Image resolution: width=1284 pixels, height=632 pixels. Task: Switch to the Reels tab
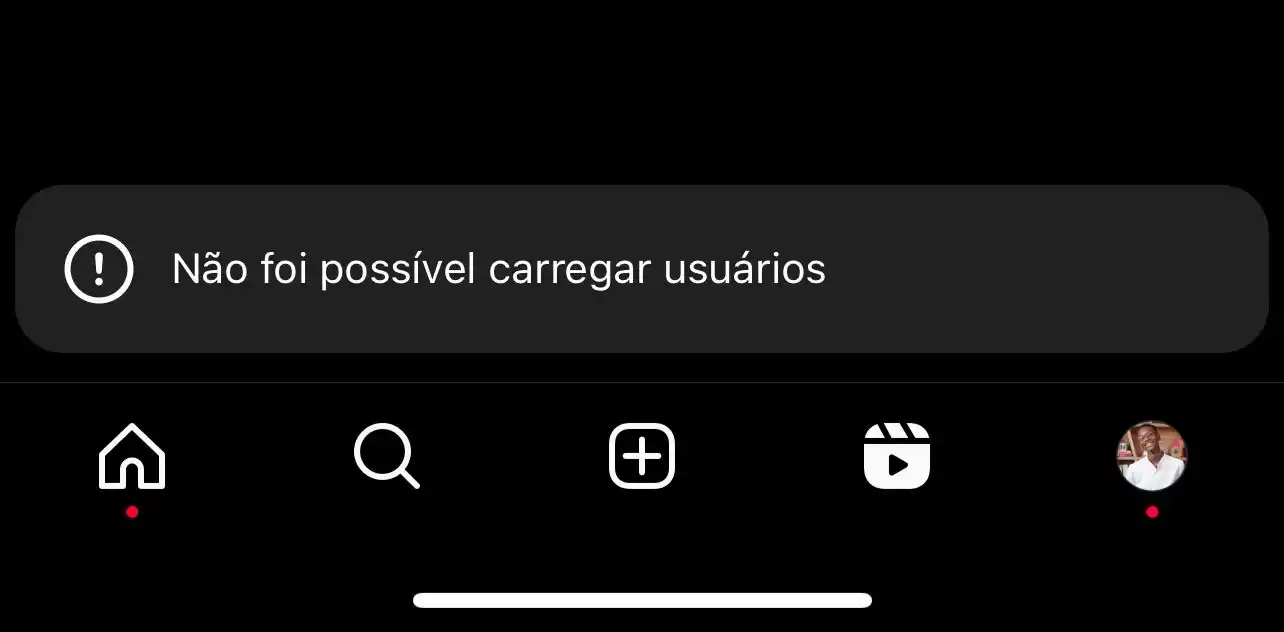pos(897,457)
